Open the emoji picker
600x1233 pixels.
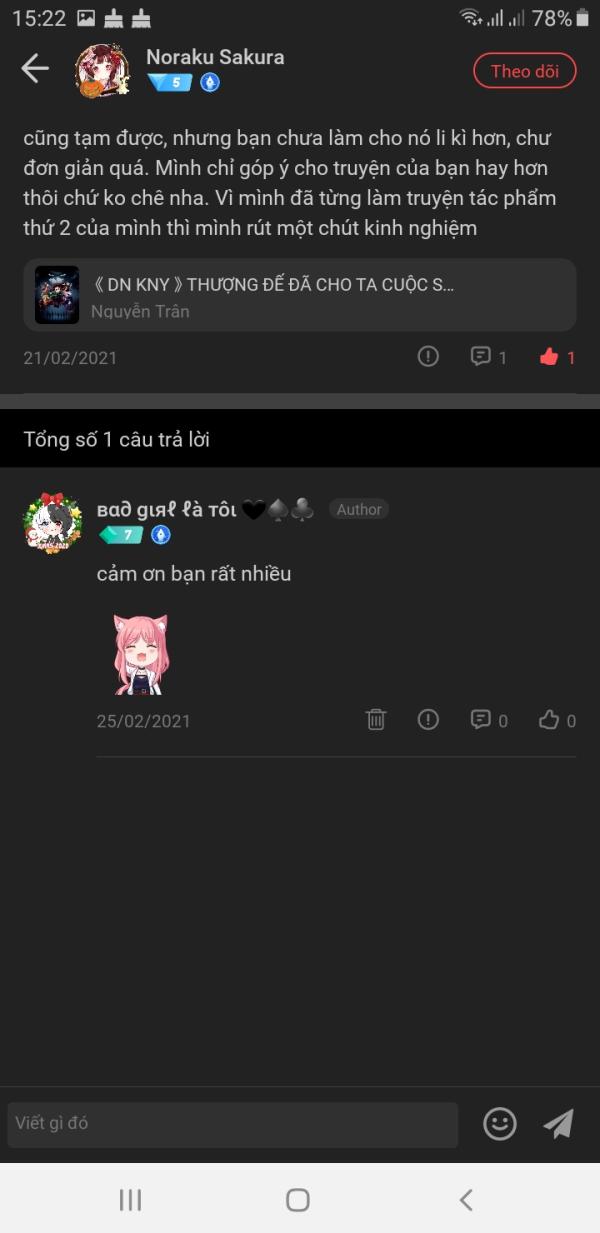pos(500,1124)
